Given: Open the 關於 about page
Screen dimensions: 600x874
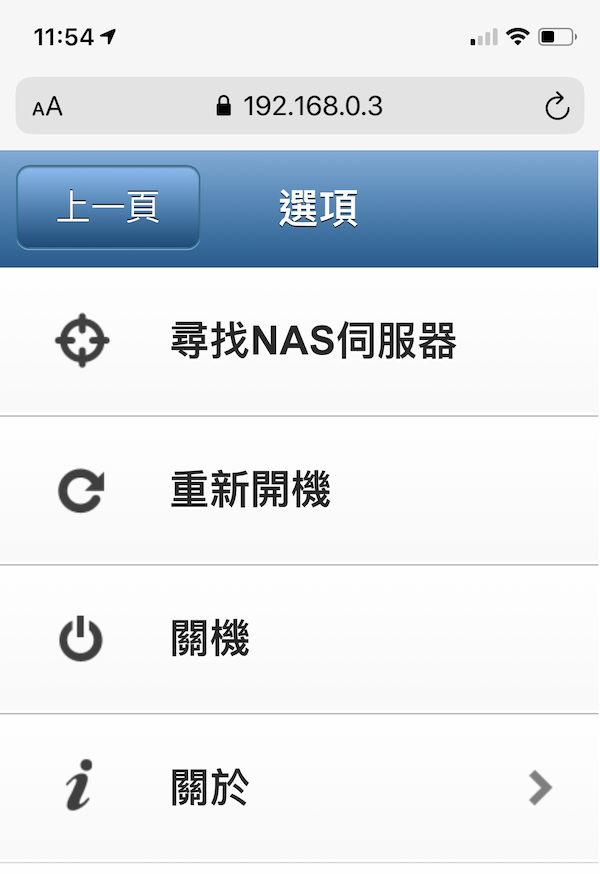Looking at the screenshot, I should click(x=300, y=789).
